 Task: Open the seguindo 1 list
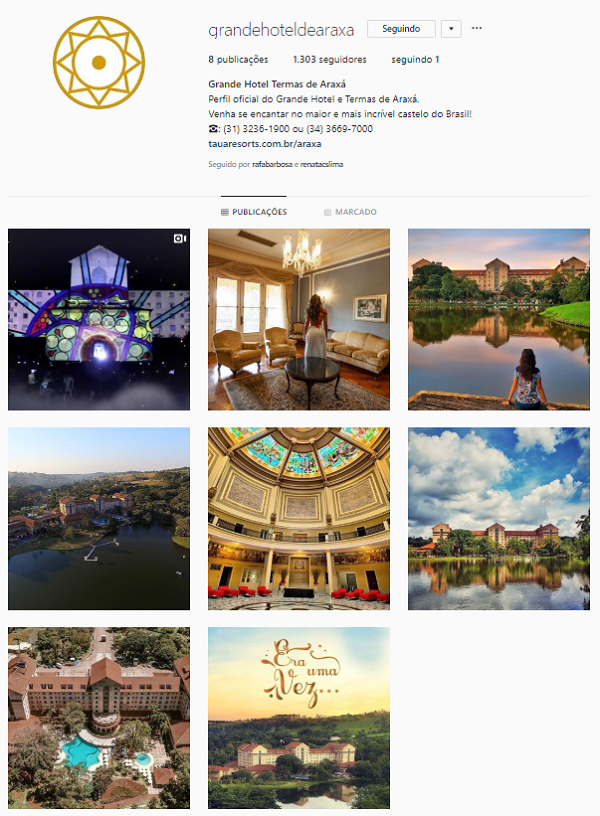(x=415, y=60)
